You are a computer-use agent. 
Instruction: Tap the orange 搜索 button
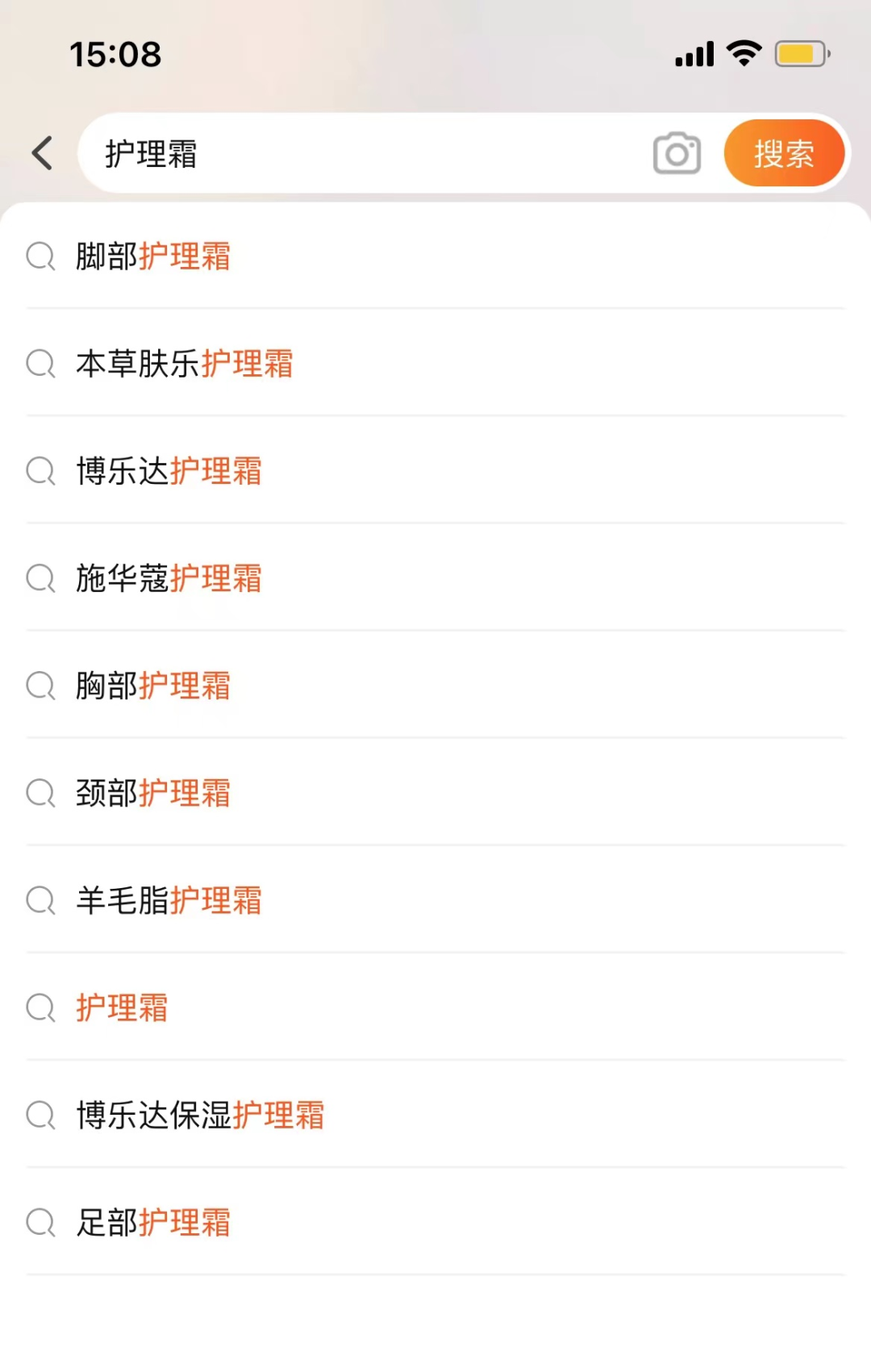(x=783, y=153)
